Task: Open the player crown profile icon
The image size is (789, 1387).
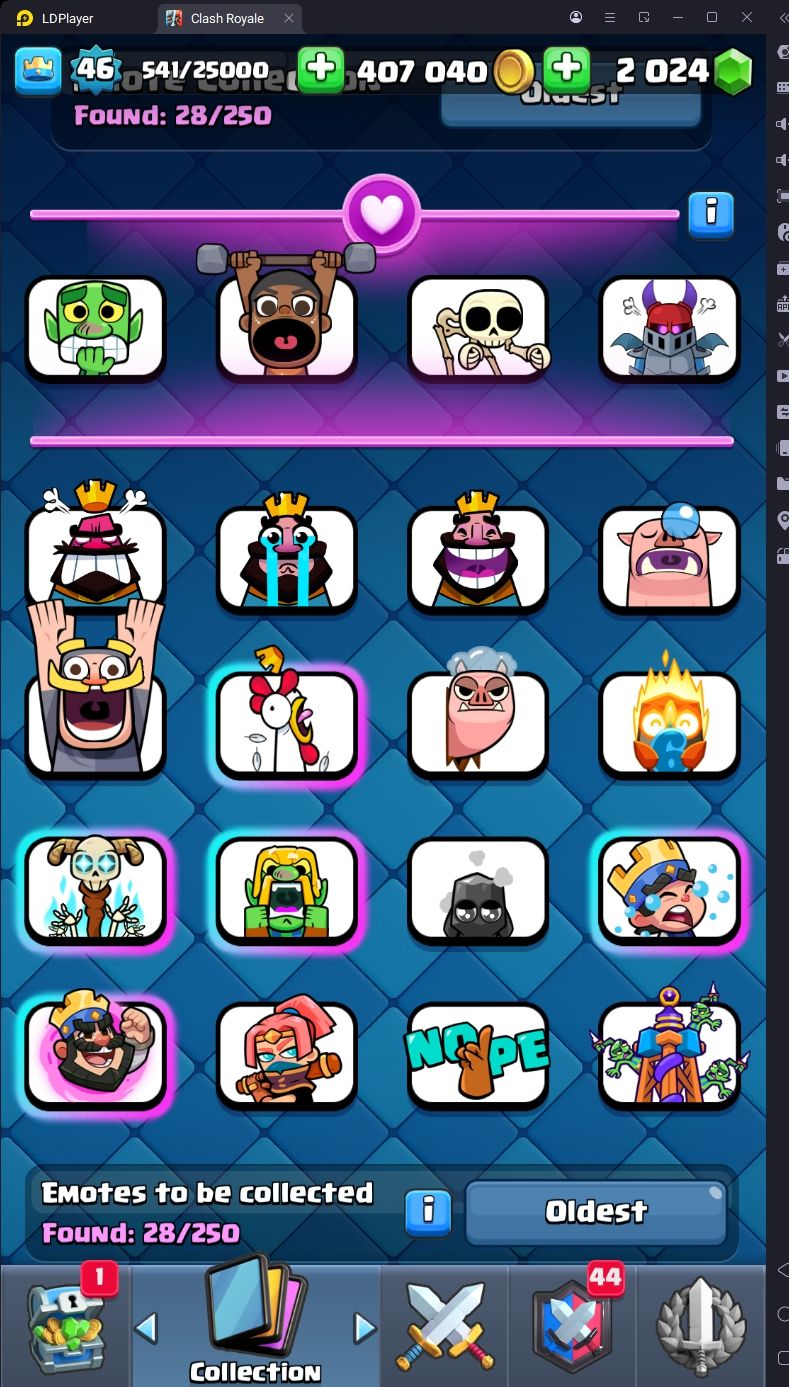Action: [38, 70]
